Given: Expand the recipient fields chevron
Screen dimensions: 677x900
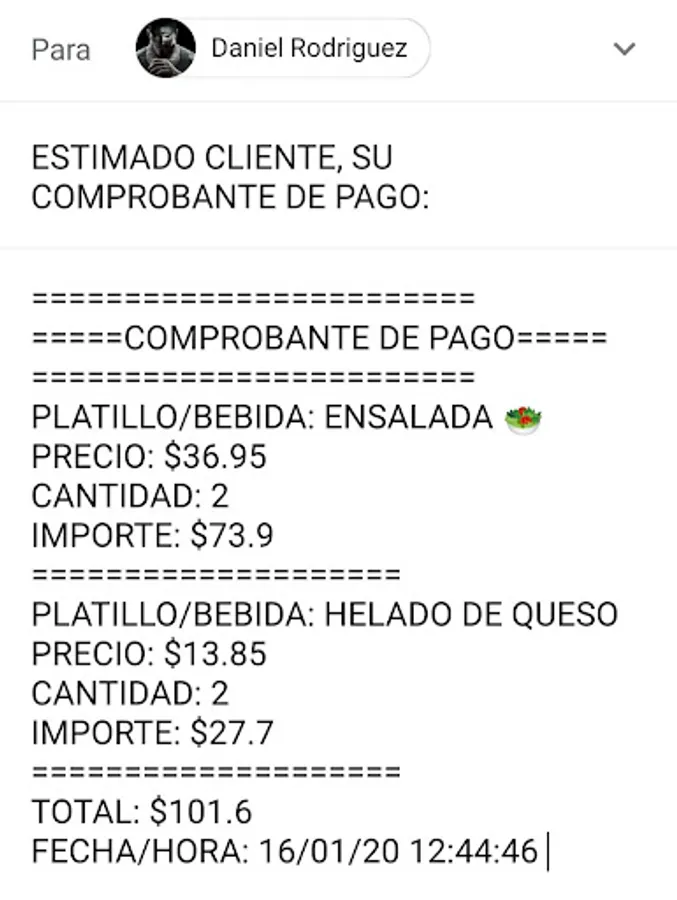Looking at the screenshot, I should click(x=624, y=49).
